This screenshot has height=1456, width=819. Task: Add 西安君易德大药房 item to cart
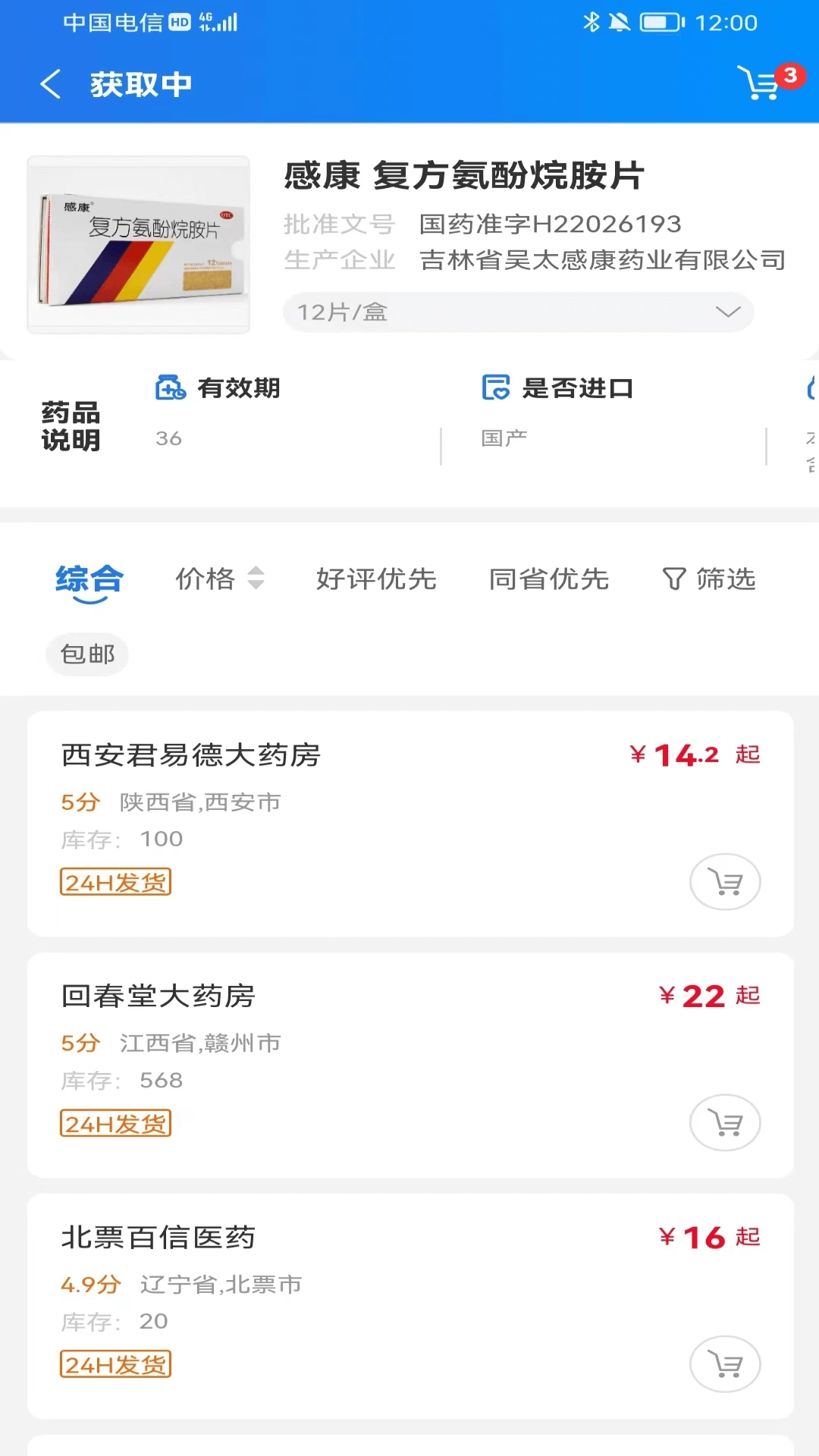pyautogui.click(x=725, y=882)
